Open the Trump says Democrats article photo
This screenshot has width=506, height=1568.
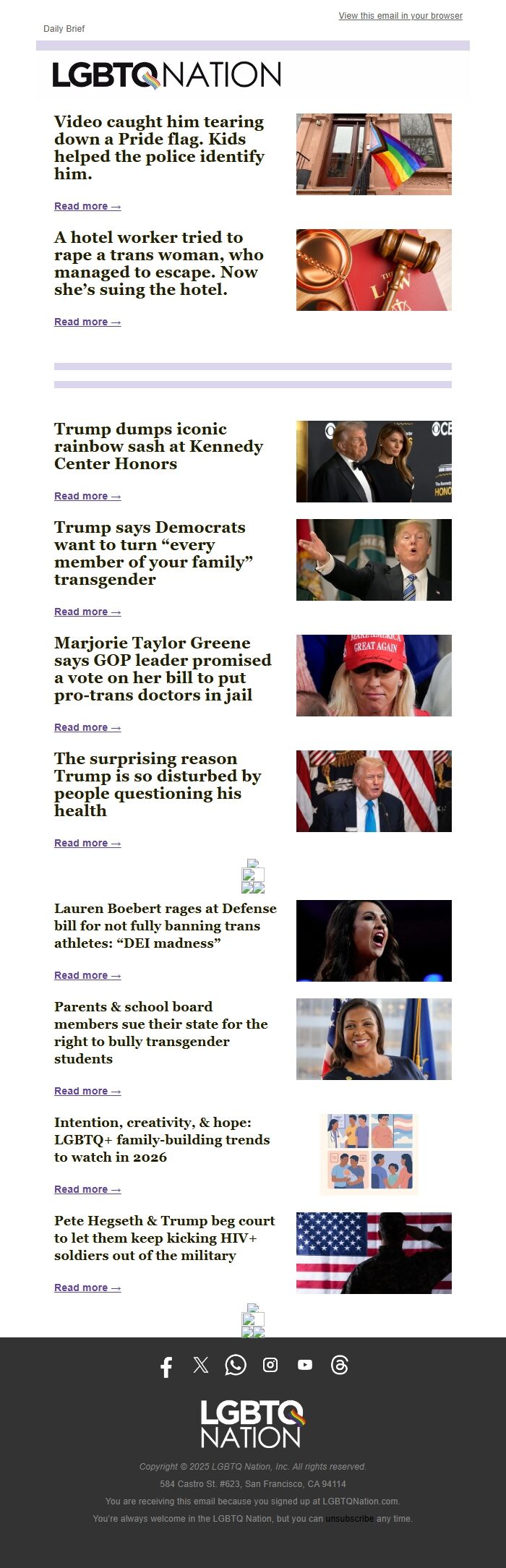coord(374,560)
